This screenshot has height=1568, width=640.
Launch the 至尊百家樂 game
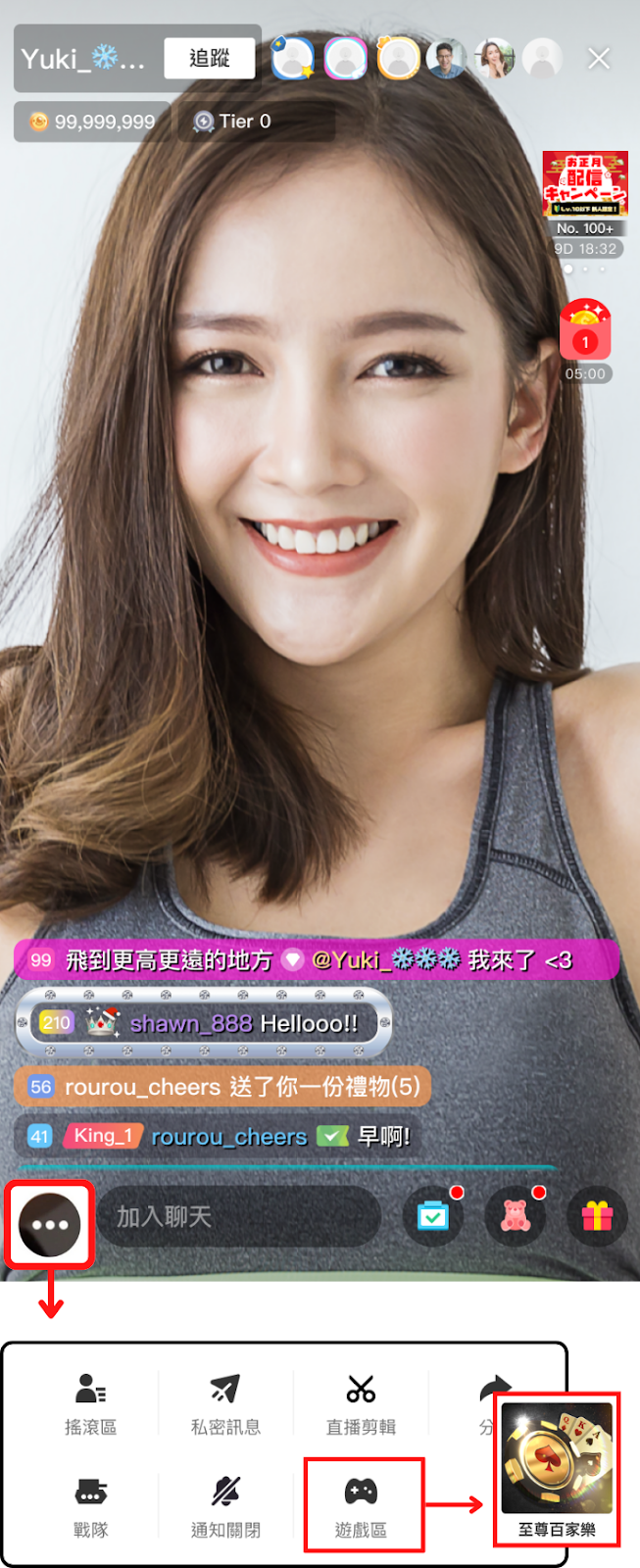(x=557, y=1468)
